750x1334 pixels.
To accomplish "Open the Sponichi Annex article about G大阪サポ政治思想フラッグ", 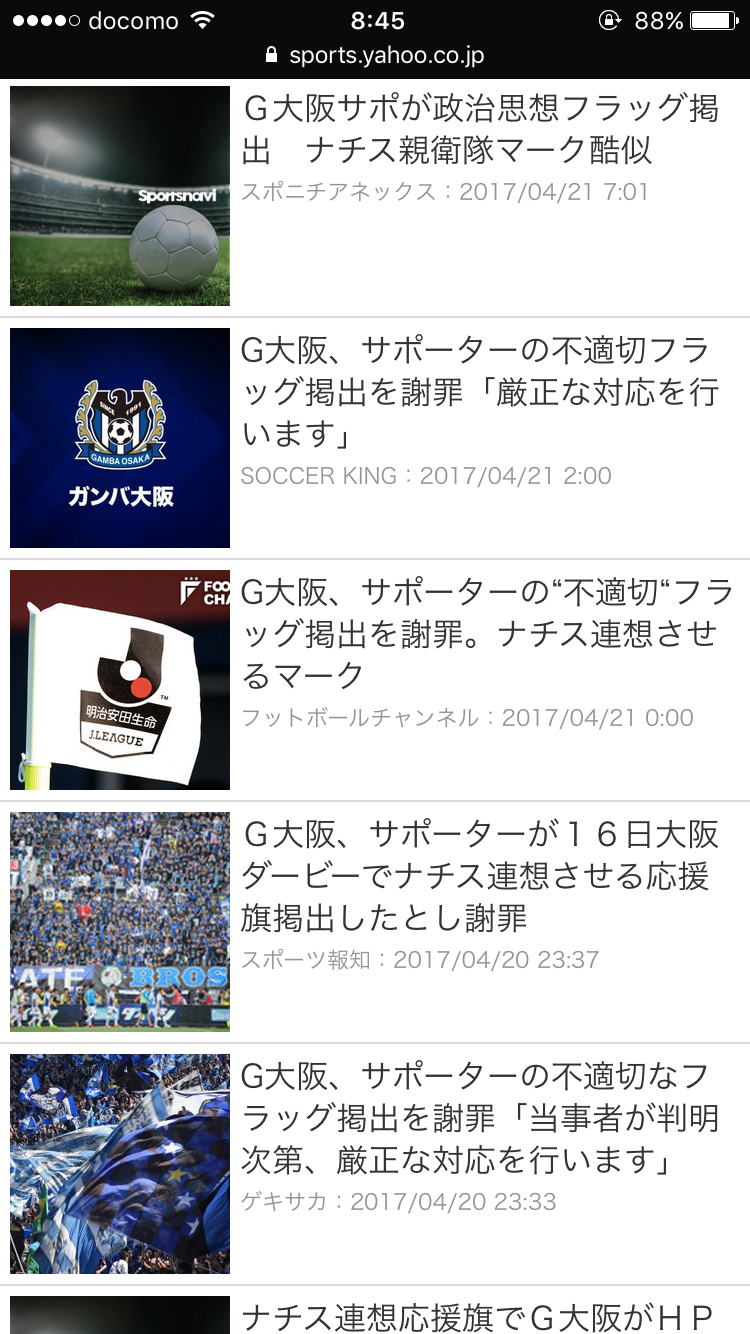I will pos(480,130).
